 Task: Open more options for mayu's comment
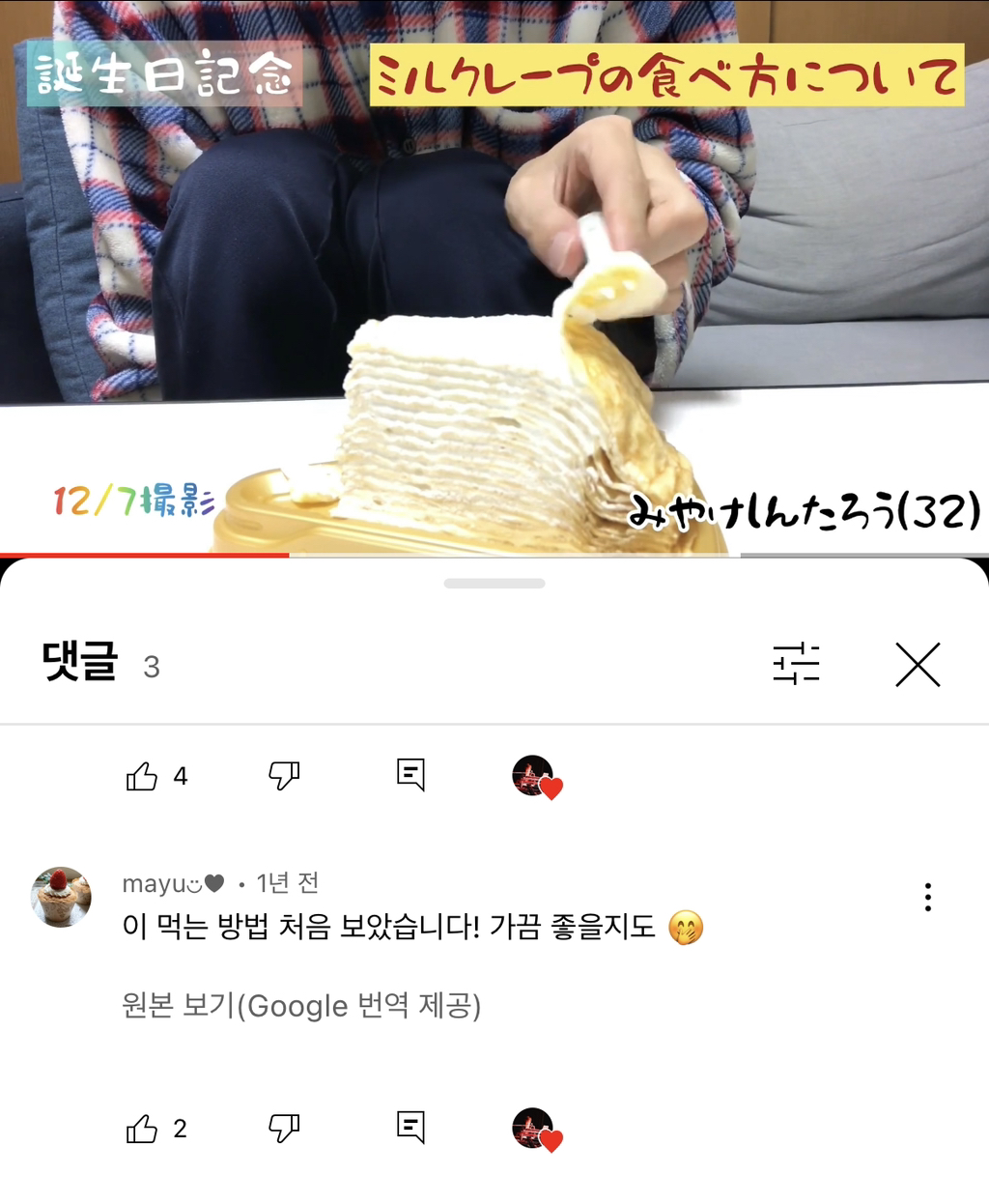pyautogui.click(x=927, y=897)
